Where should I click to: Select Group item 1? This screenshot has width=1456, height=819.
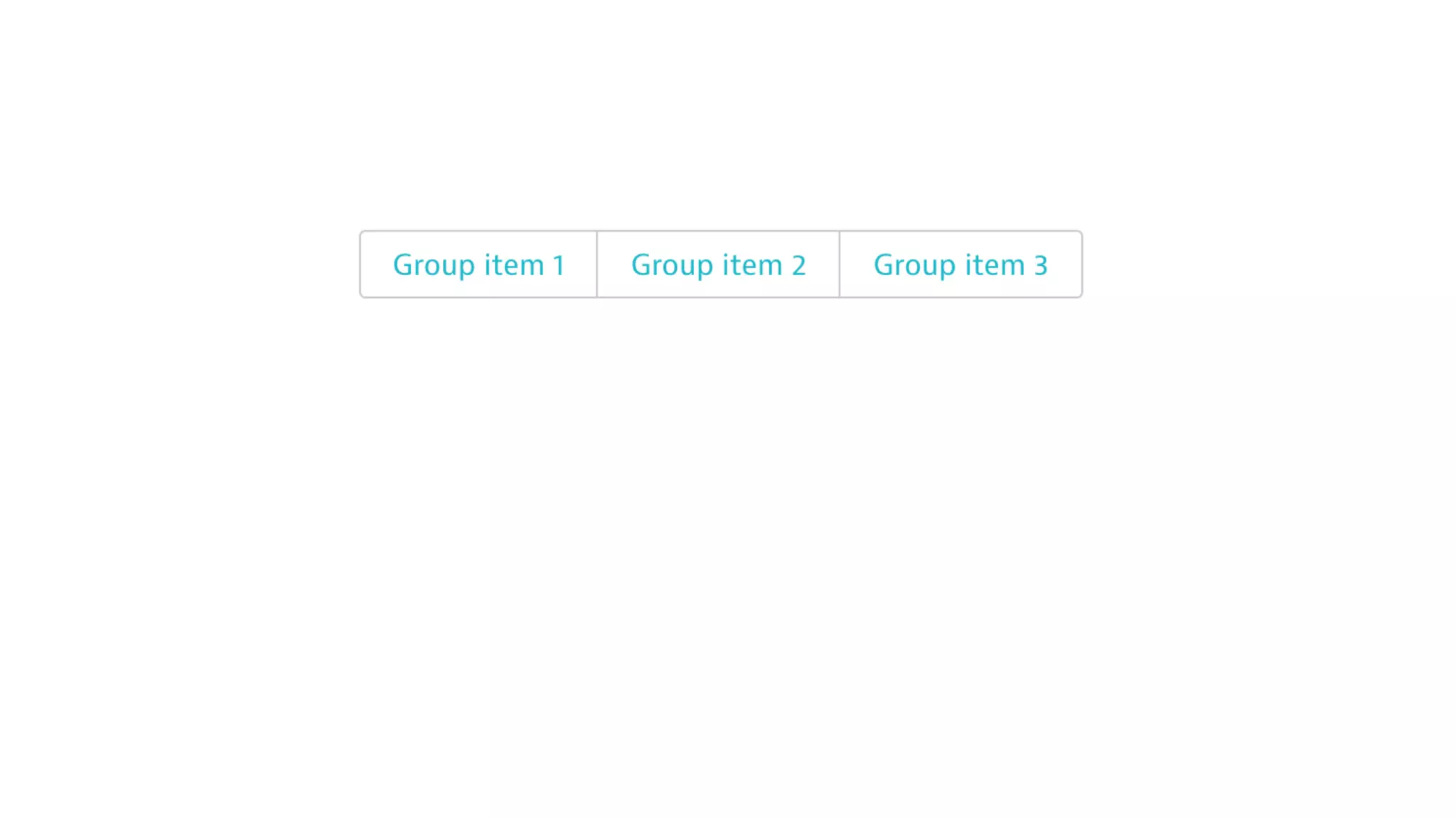click(478, 264)
